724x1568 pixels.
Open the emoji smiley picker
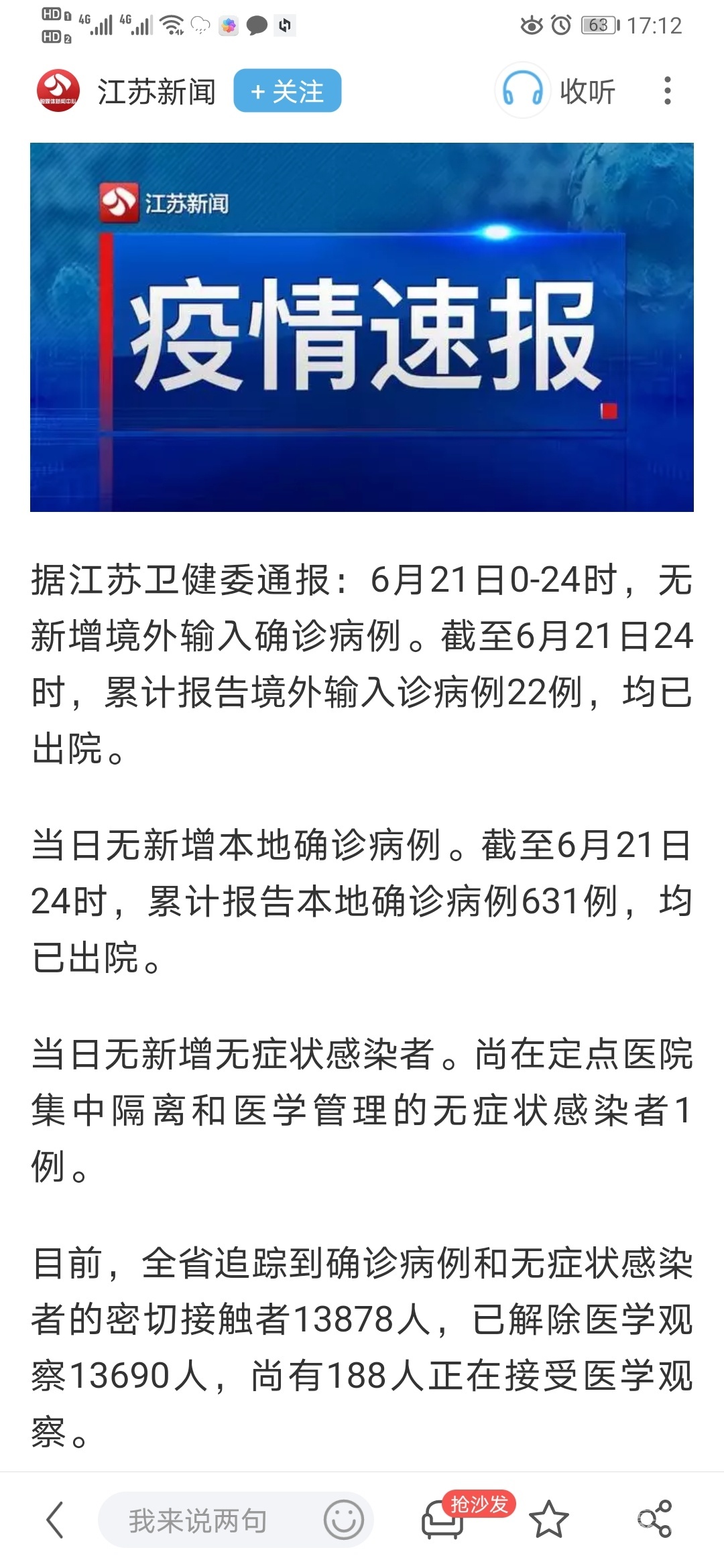[x=343, y=1520]
